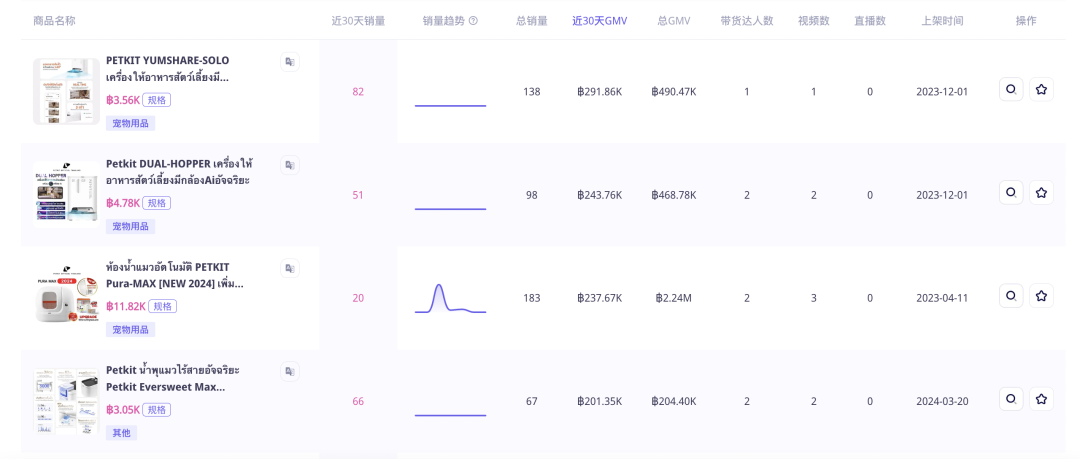Viewport: 1080px width, 459px height.
Task: Translate the PETKIT YUMSHARE-SOLO title
Action: [289, 62]
